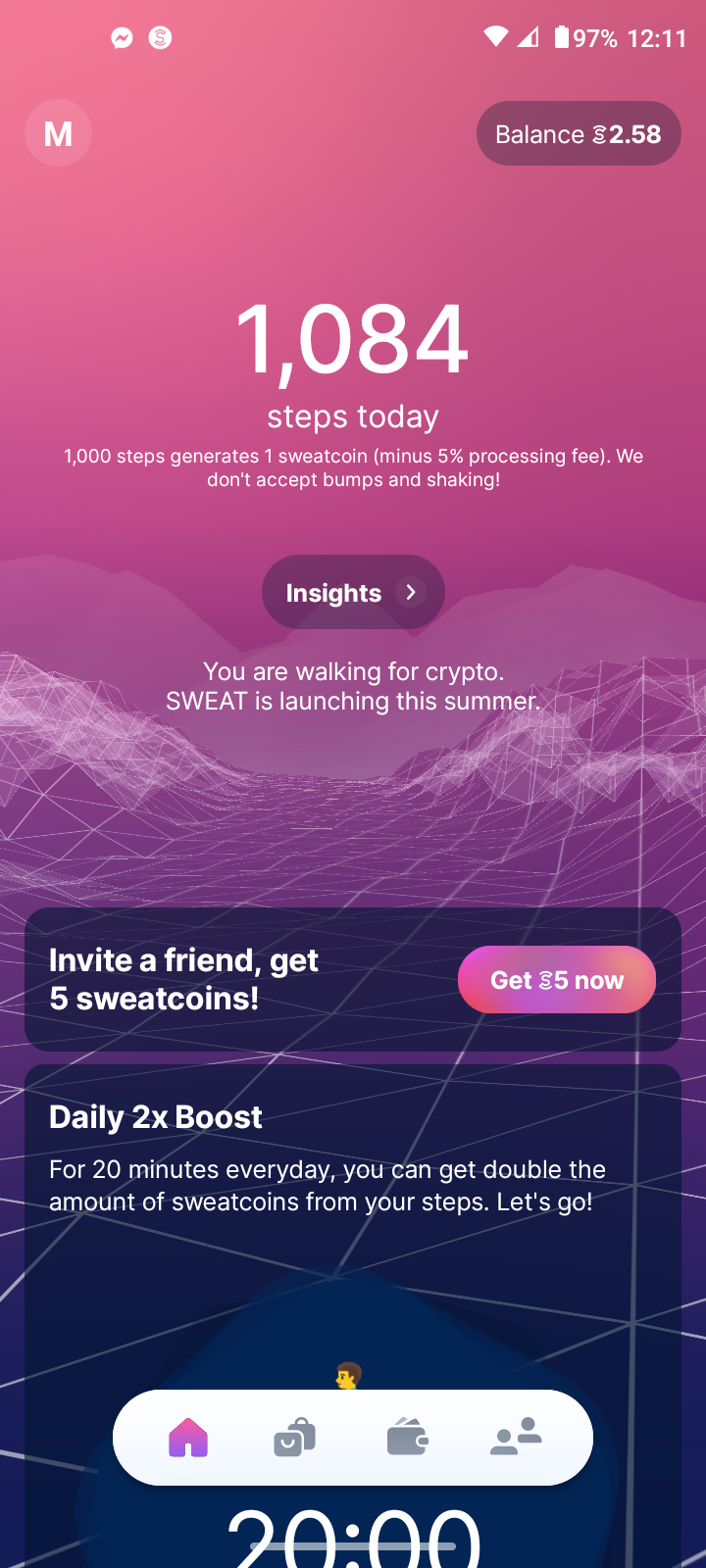Switch to the wallet tab
Screen dimensions: 706x1568
[407, 1438]
